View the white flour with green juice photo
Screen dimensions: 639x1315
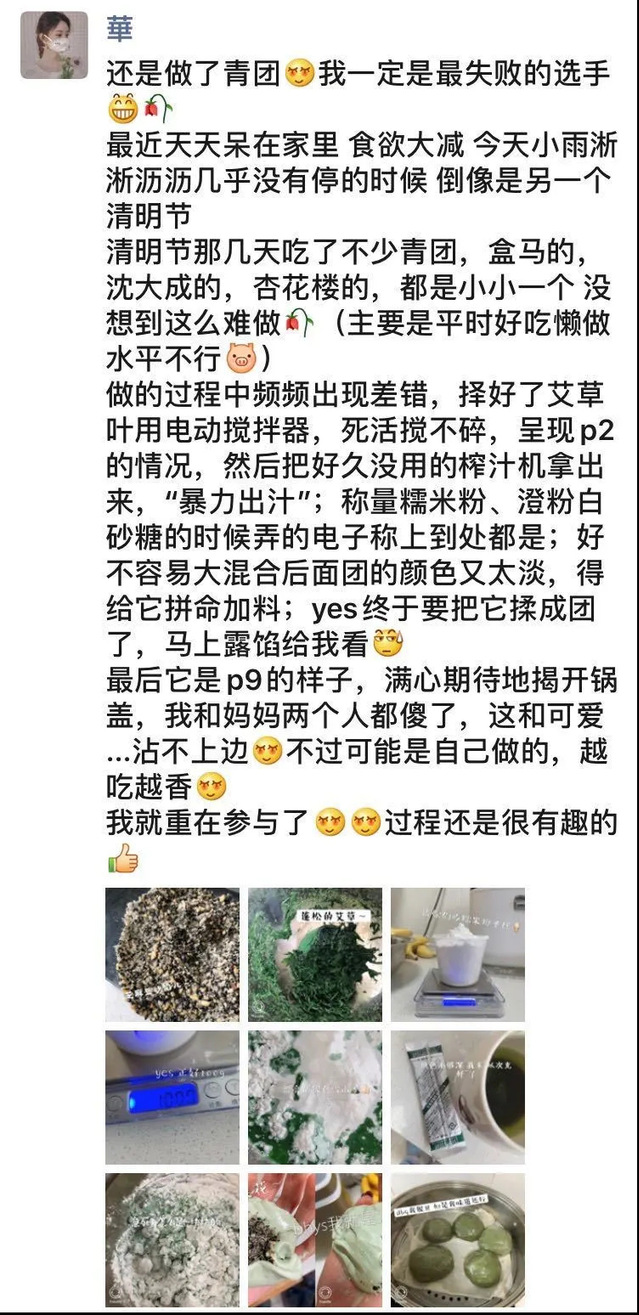[x=315, y=1097]
